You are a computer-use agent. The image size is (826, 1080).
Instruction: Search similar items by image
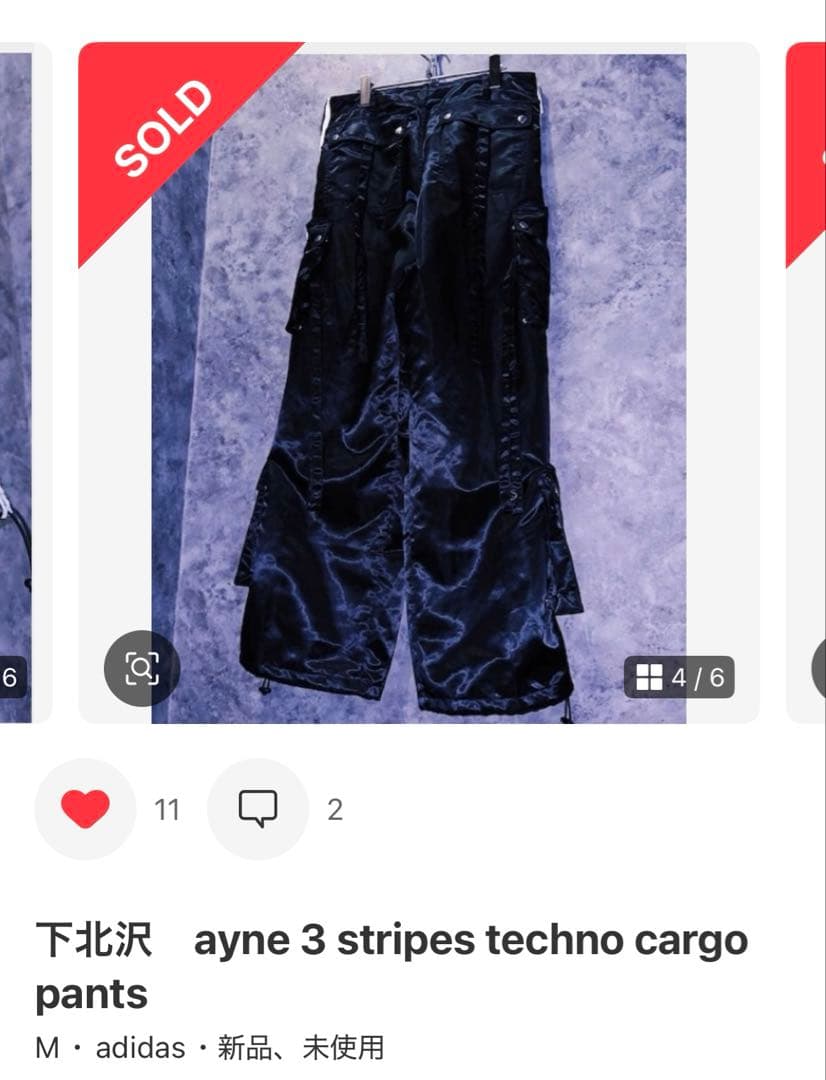tap(141, 668)
